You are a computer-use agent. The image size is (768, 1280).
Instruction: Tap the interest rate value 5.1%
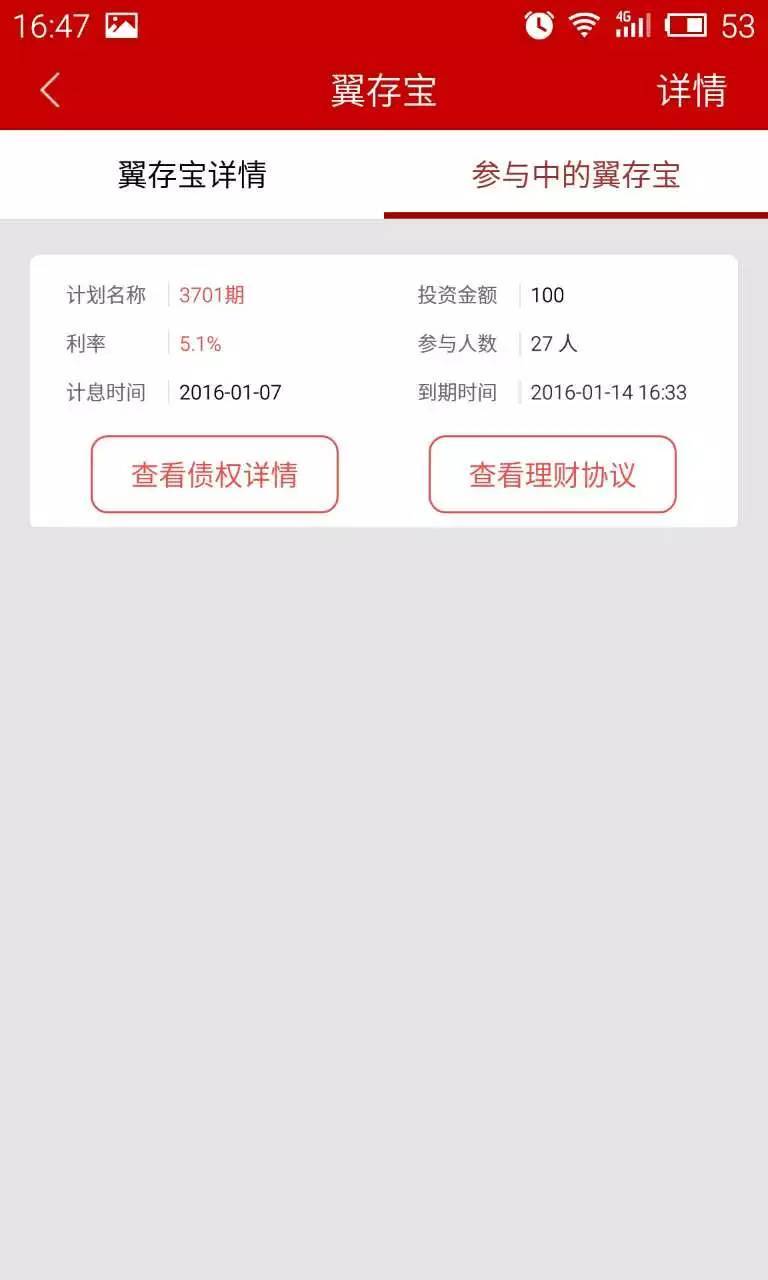200,343
